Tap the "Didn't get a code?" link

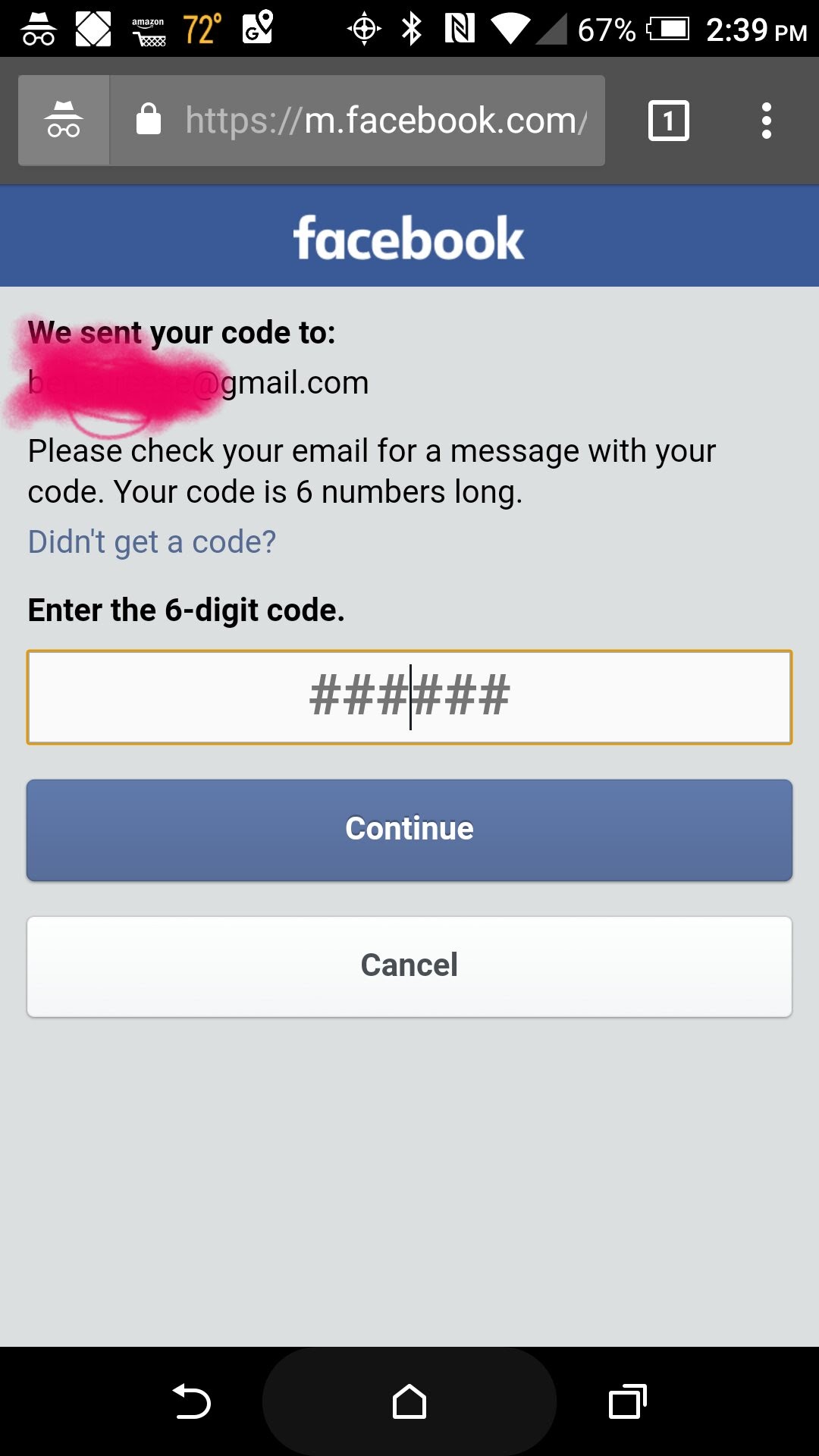click(152, 542)
